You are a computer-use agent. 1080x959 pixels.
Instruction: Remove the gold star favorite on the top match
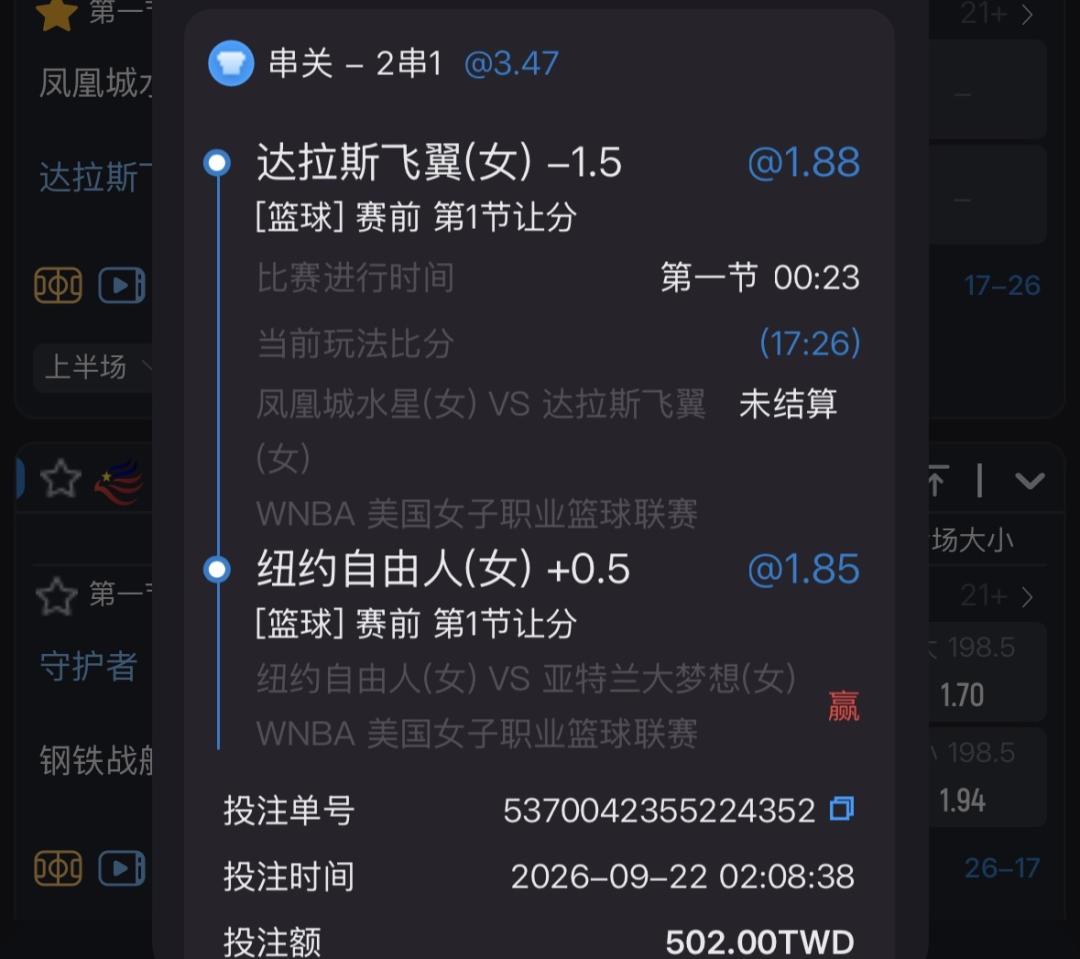pos(56,14)
